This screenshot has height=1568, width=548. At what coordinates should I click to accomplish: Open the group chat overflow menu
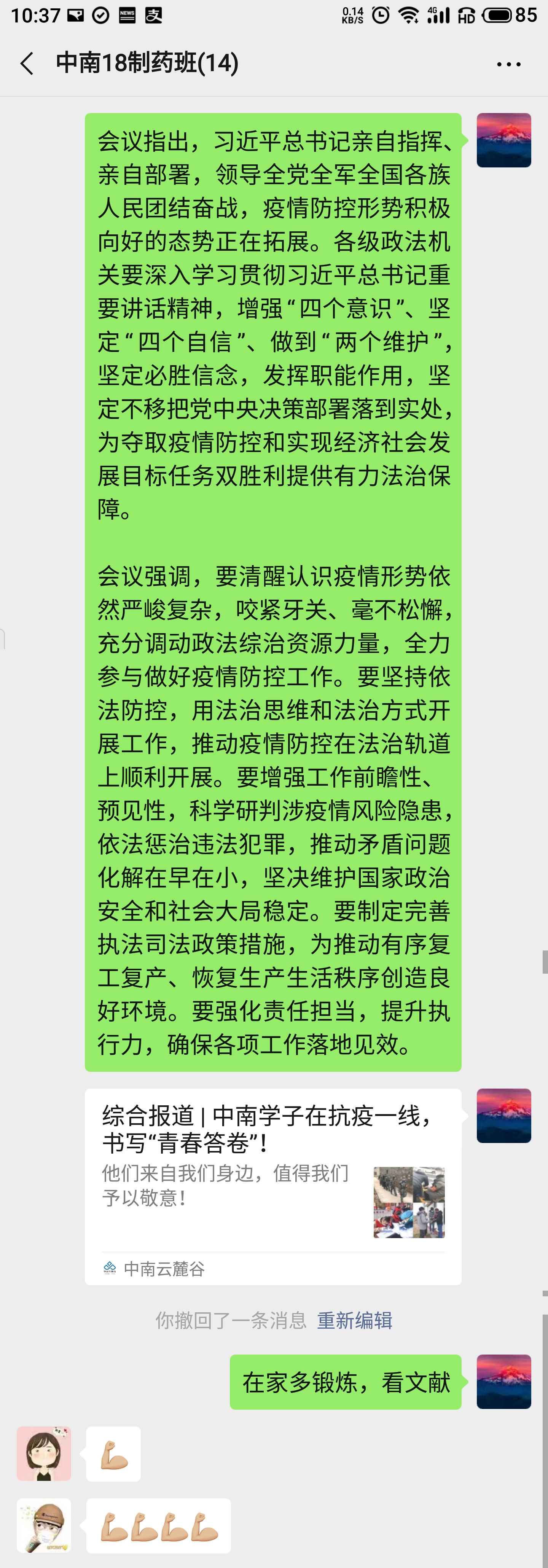point(508,64)
